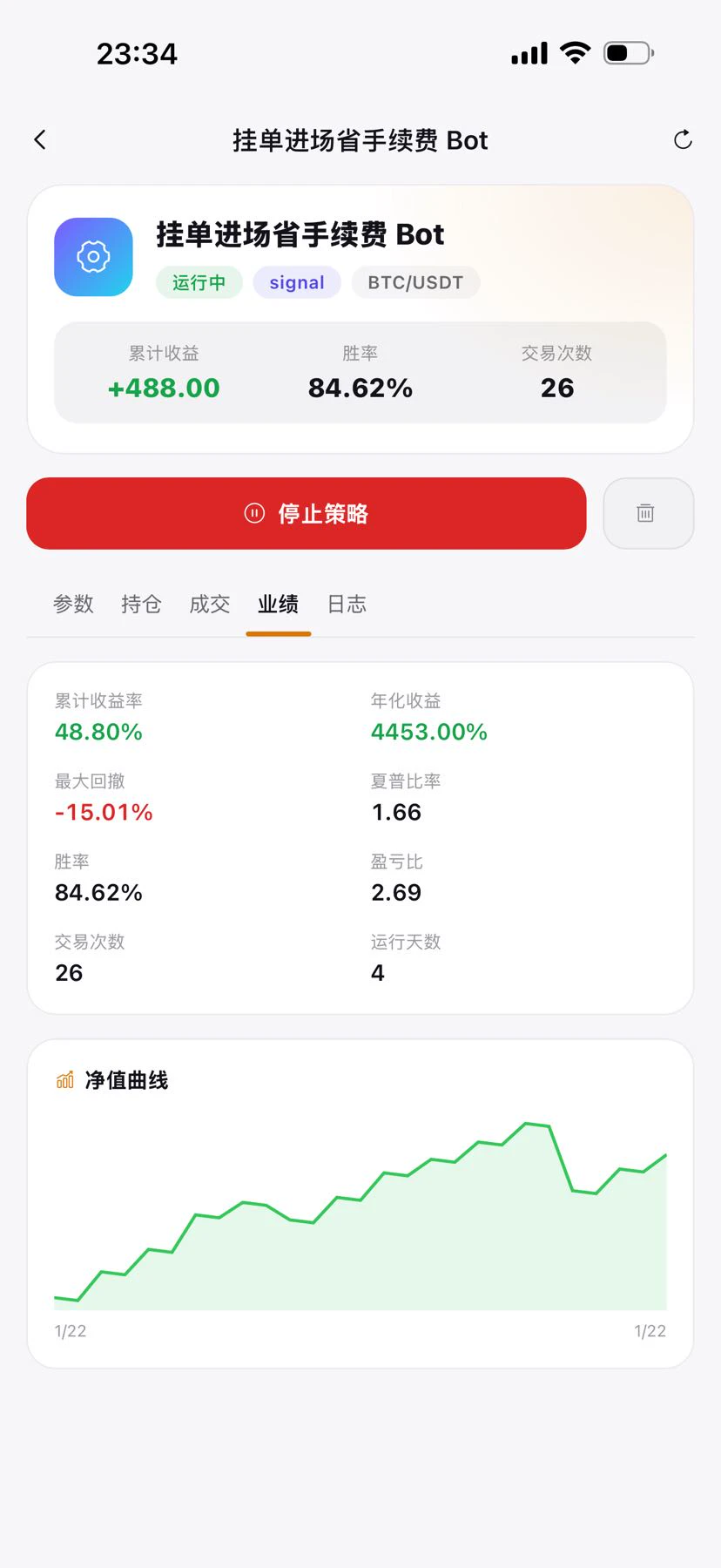The height and width of the screenshot is (1568, 721).
Task: Delete the bot with the trash icon
Action: 648,513
